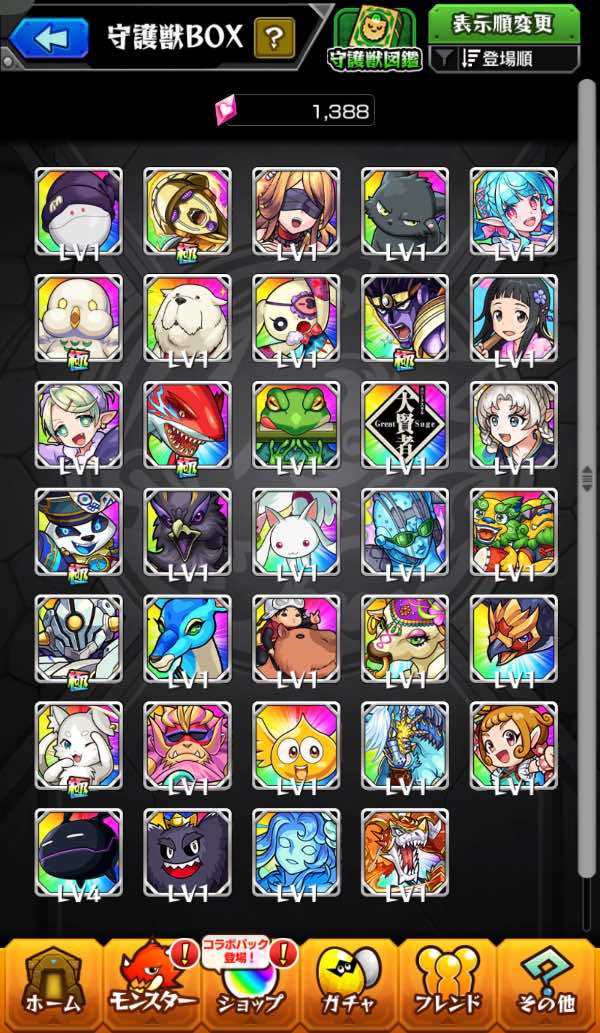This screenshot has height=1033, width=600.
Task: Open the フレンド tab
Action: pyautogui.click(x=448, y=985)
